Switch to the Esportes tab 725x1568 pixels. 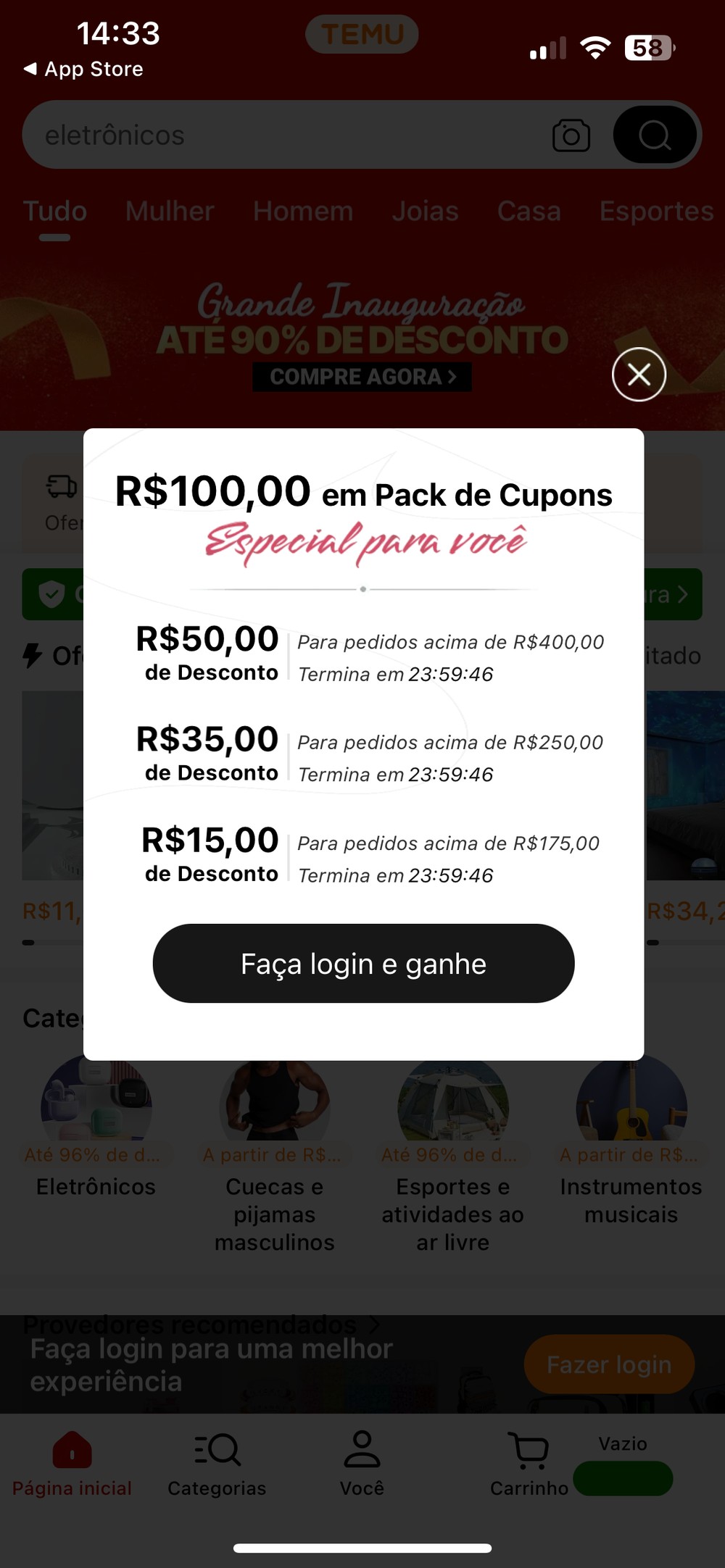(656, 212)
